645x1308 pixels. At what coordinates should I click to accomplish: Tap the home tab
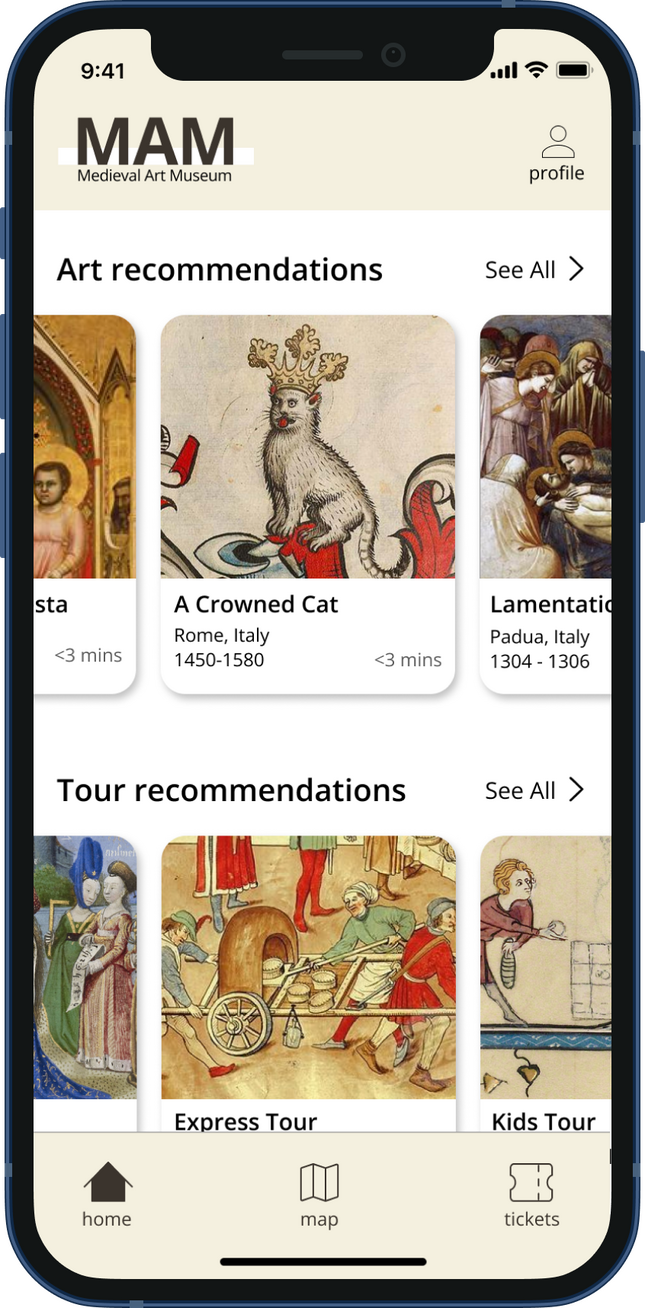107,1195
